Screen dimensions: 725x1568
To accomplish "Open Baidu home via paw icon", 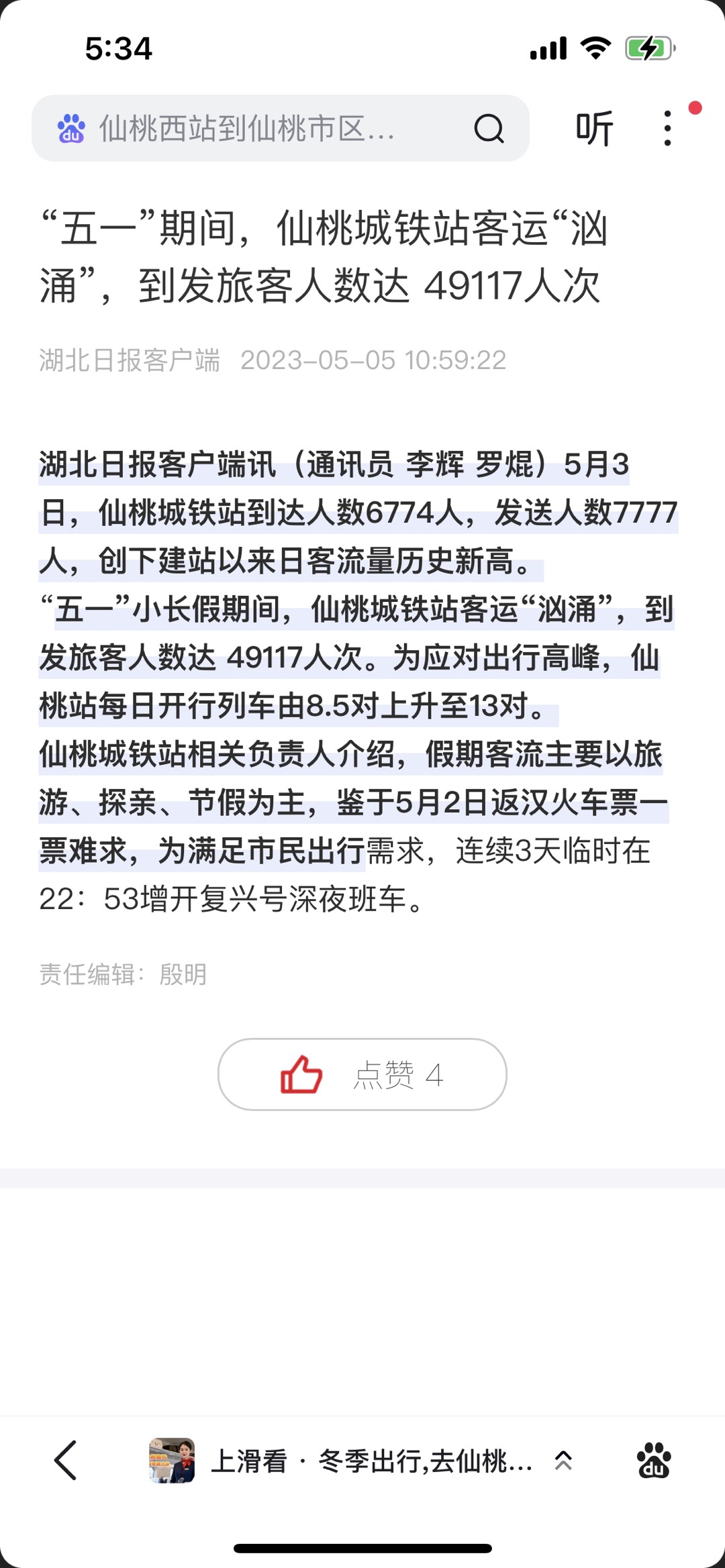I will point(653,1460).
